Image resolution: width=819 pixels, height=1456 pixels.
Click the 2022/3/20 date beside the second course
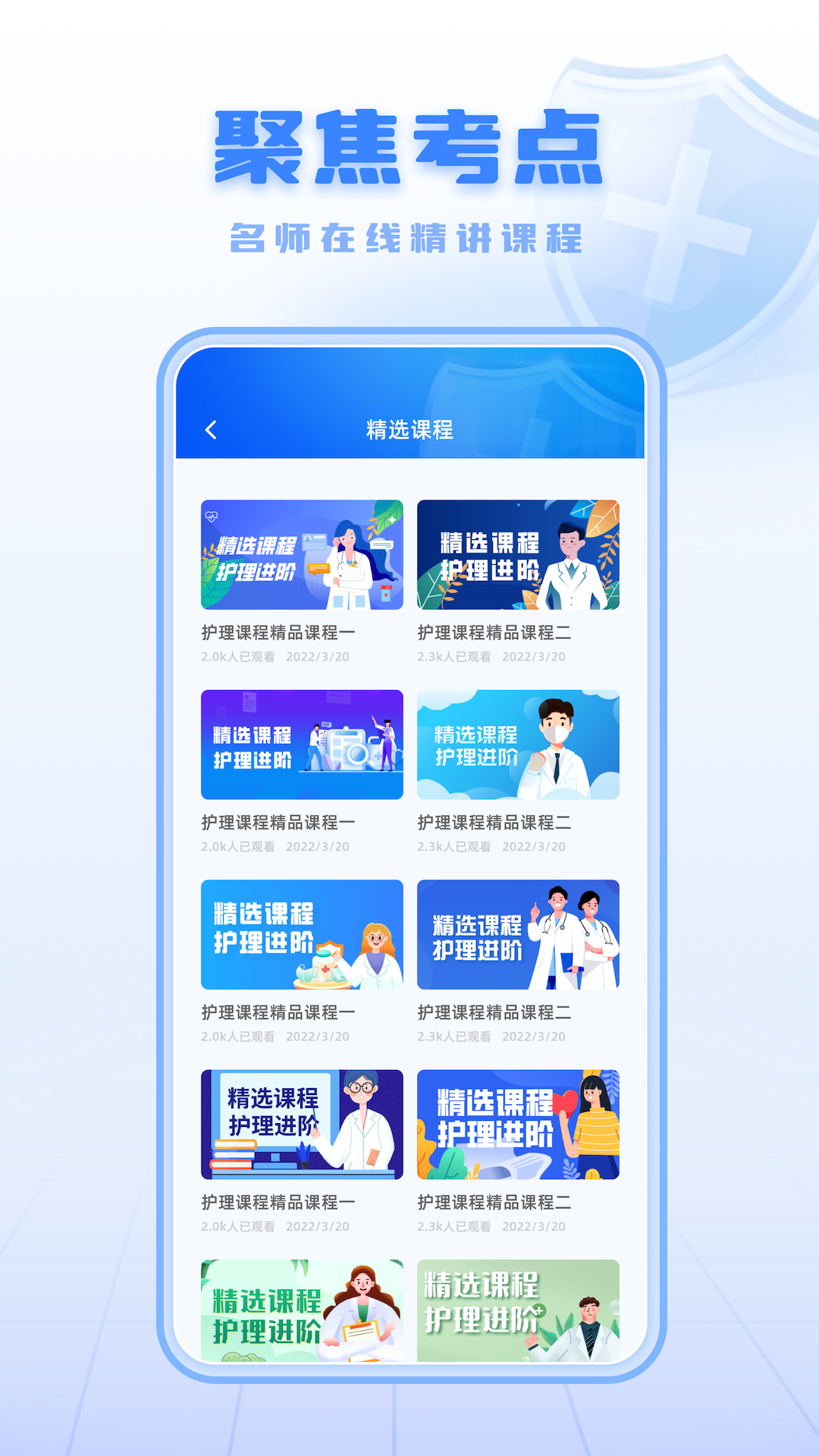click(x=534, y=655)
